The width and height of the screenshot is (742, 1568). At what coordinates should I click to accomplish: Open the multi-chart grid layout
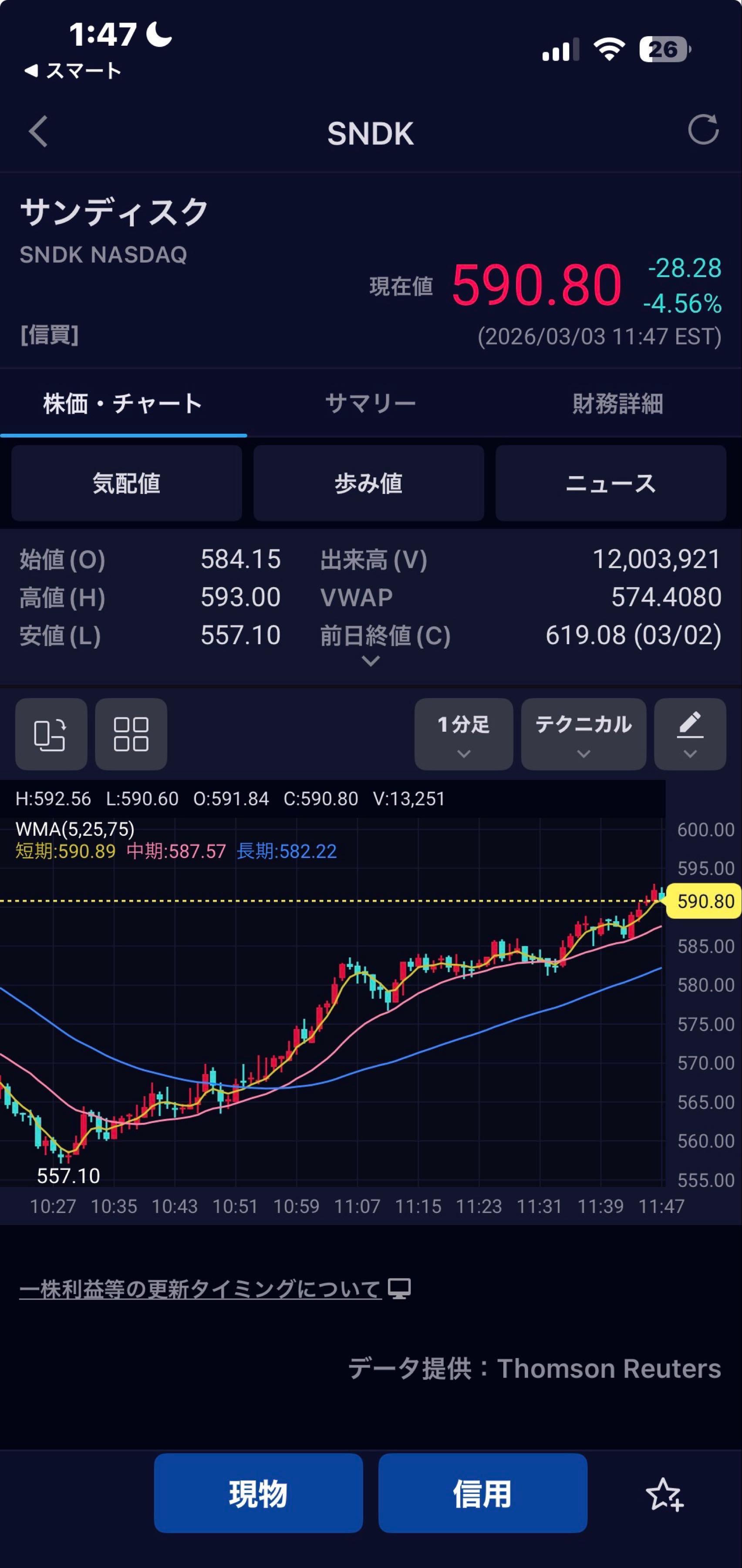(131, 734)
